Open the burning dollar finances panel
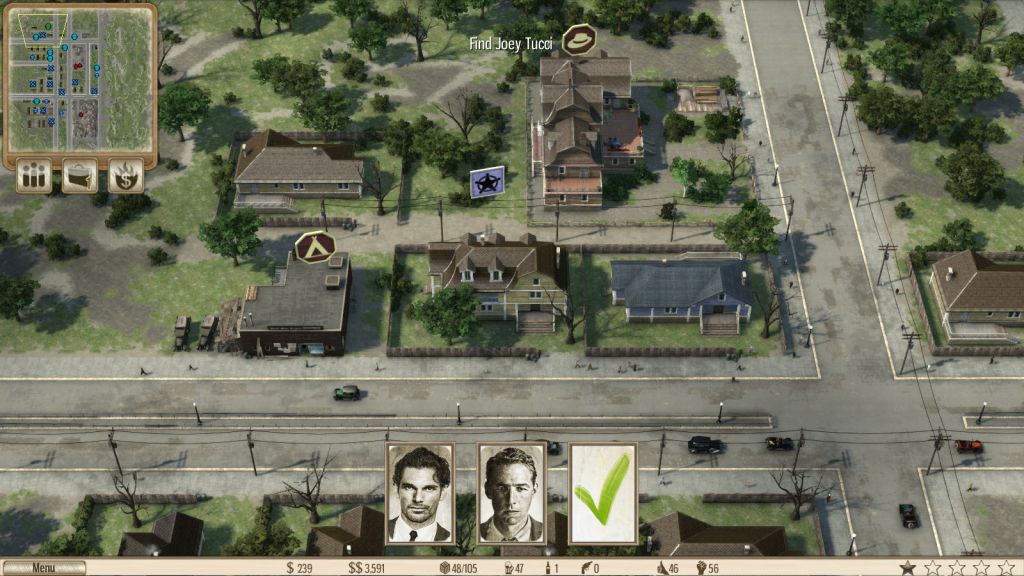This screenshot has height=576, width=1024. tap(126, 176)
